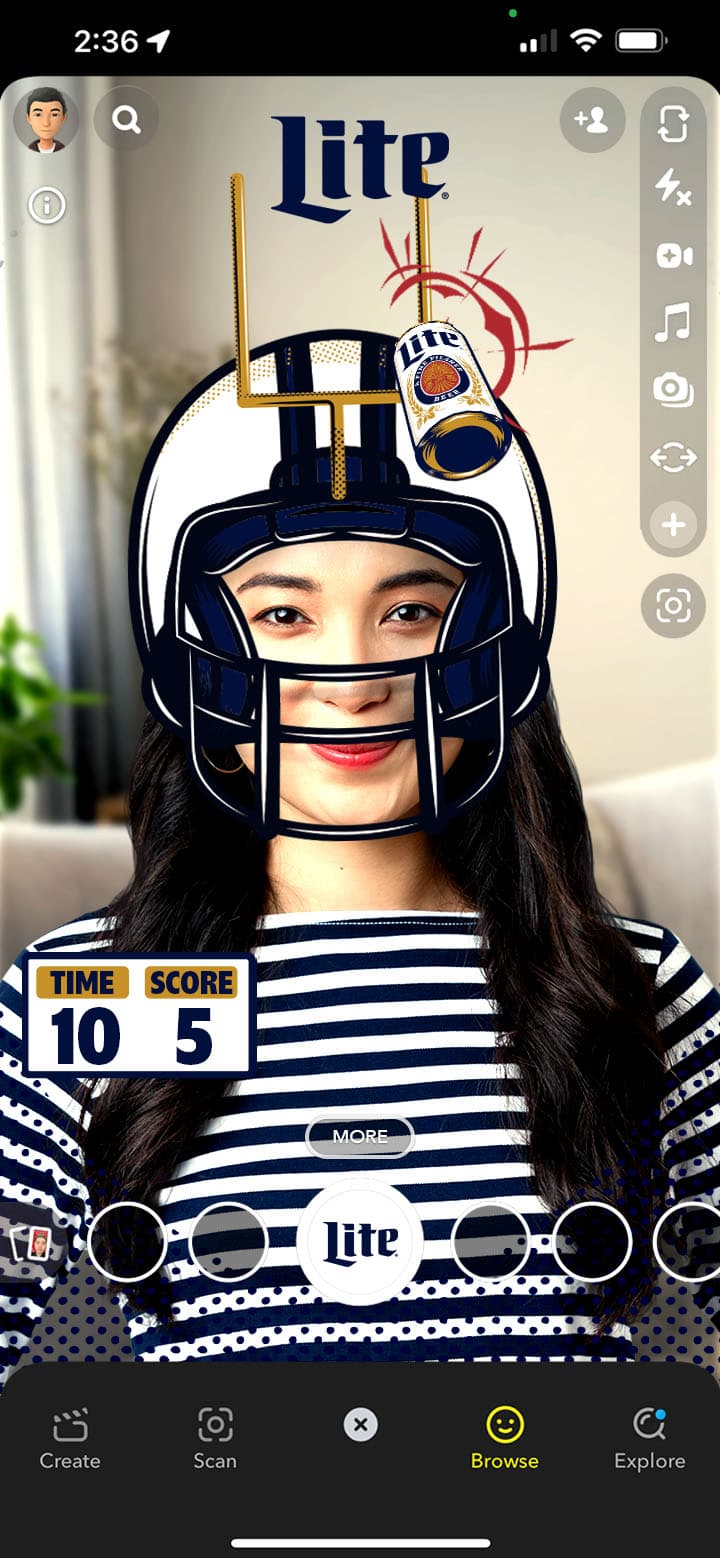
Task: Toggle the camera flash
Action: 673,188
